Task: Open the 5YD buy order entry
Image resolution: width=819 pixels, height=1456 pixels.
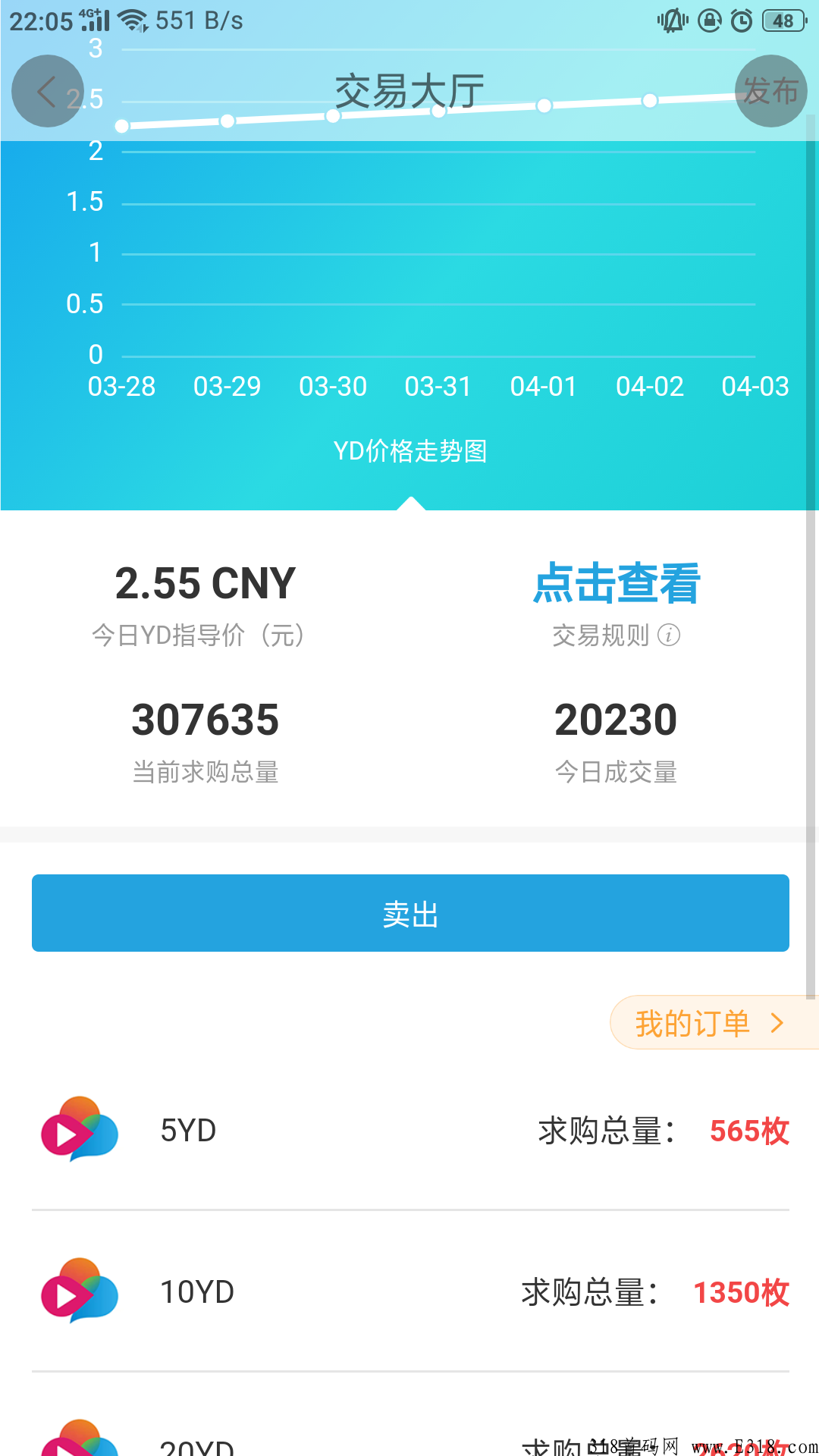Action: 409,1131
